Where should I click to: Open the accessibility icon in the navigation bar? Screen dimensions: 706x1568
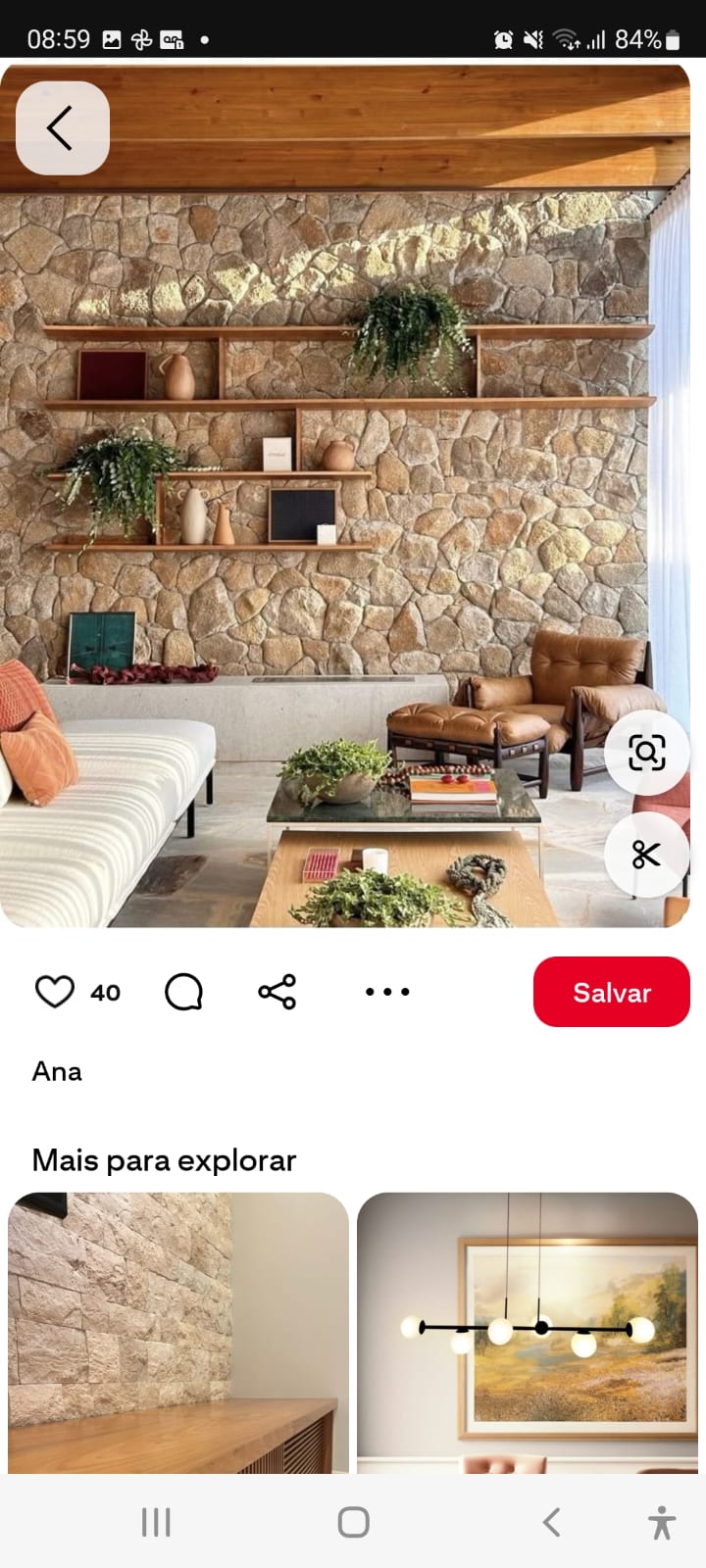662,1522
